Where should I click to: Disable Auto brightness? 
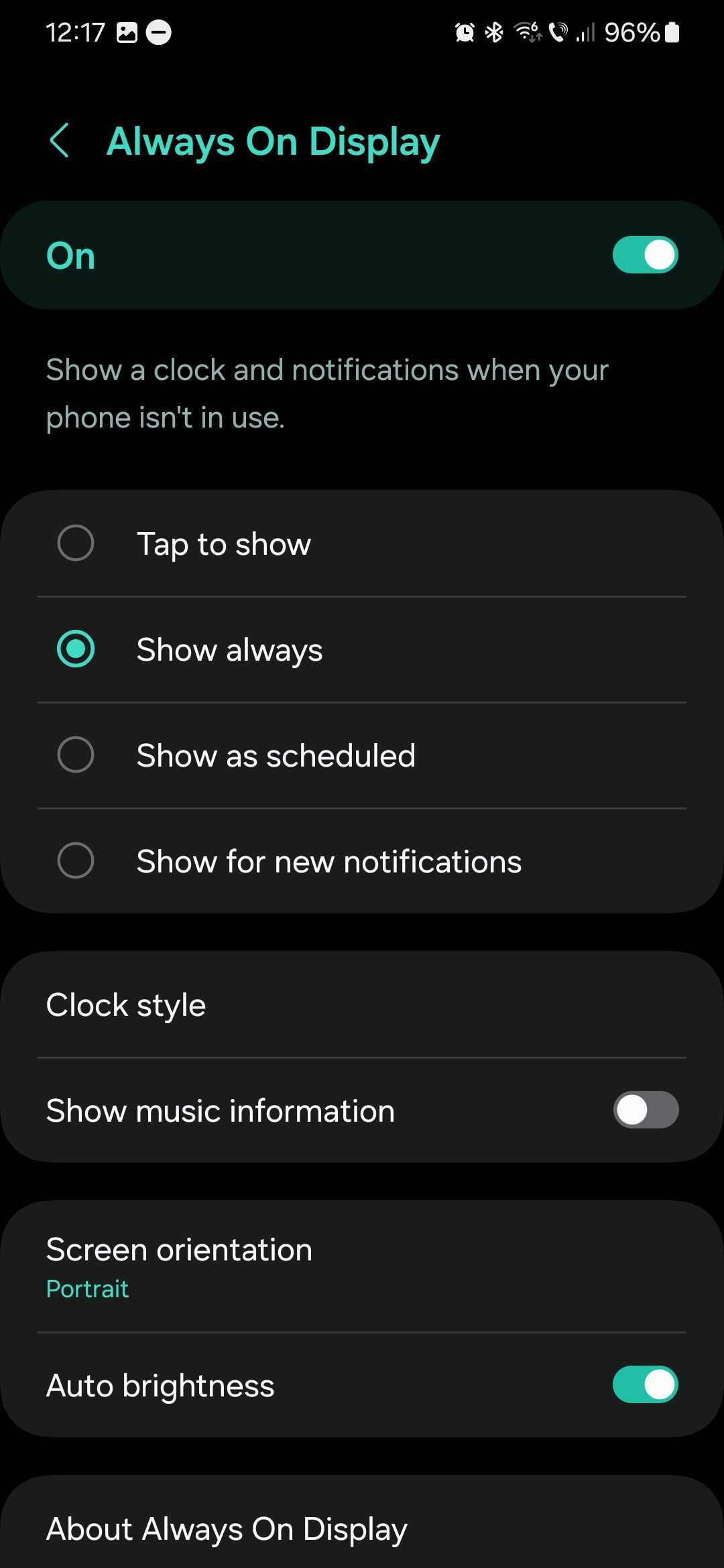[645, 1385]
